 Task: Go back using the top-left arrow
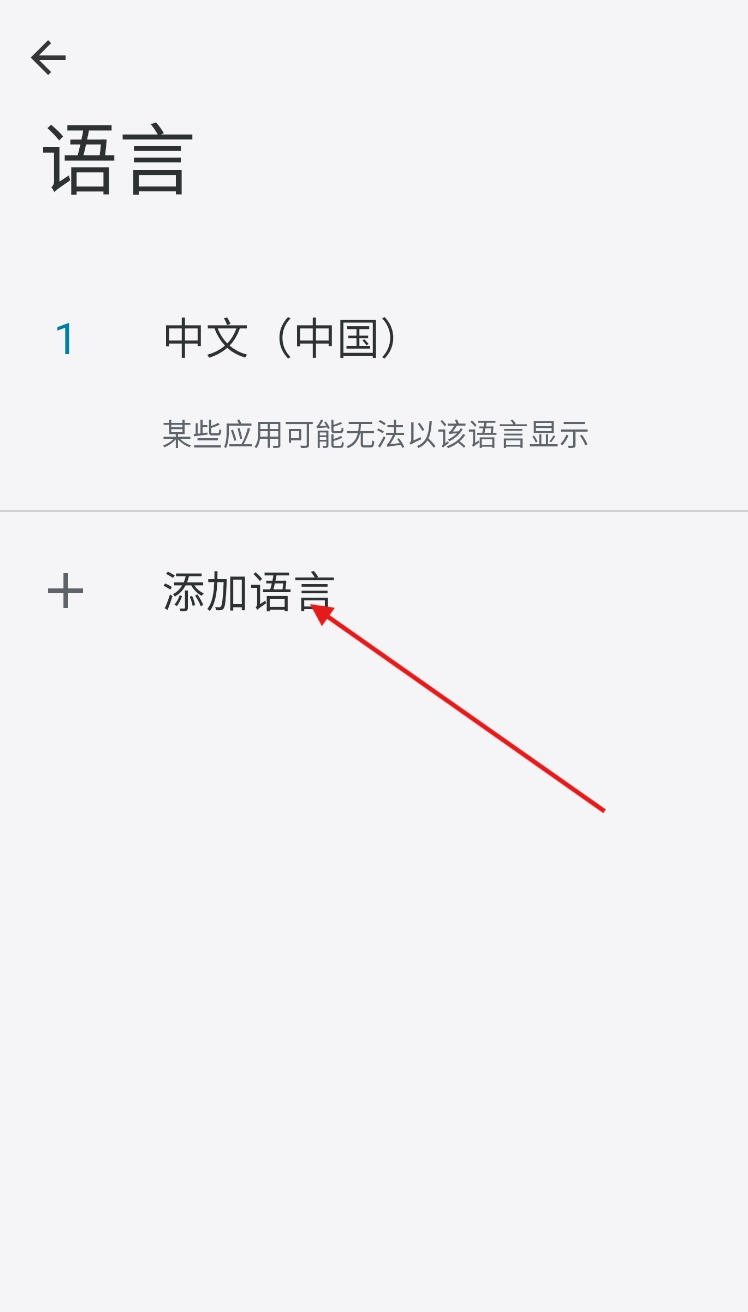tap(47, 58)
